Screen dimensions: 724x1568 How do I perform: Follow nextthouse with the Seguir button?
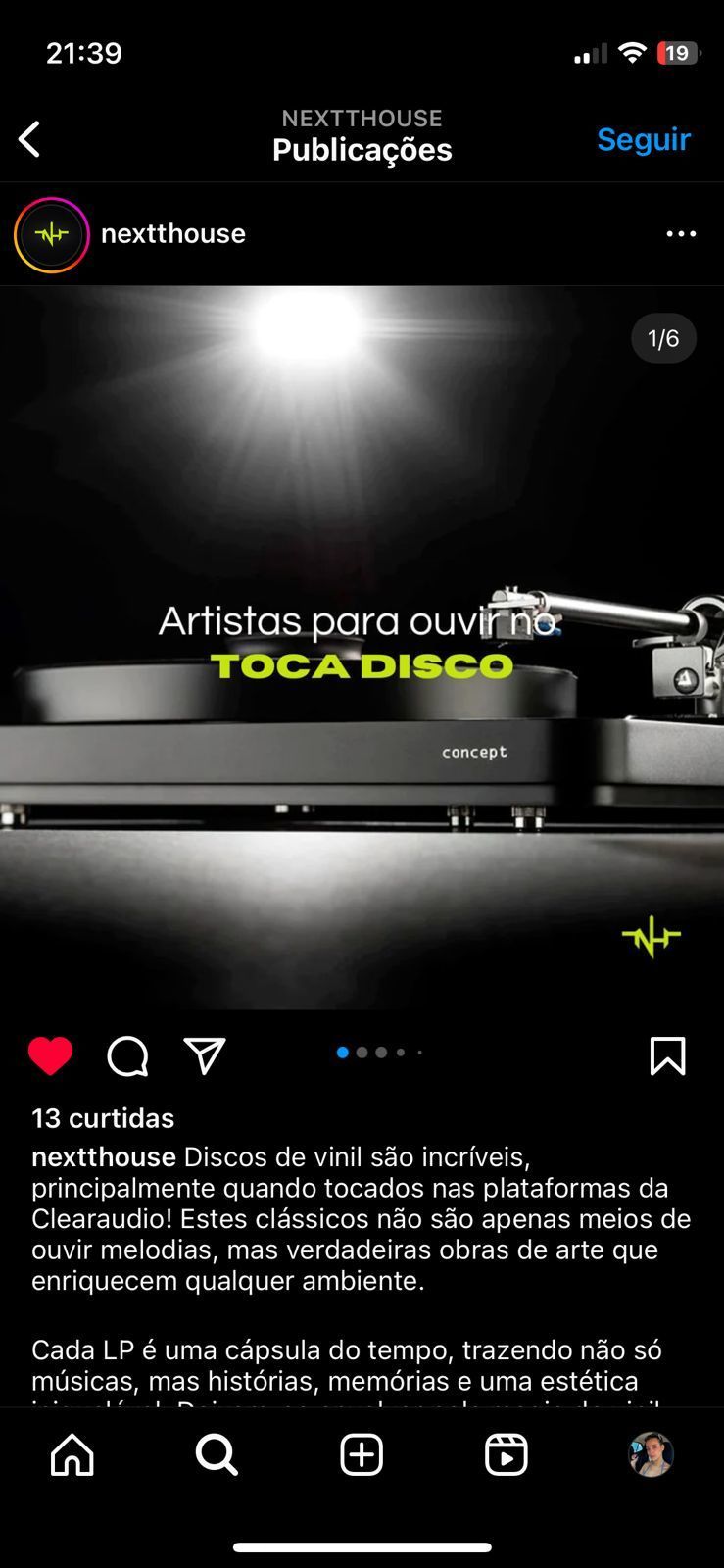644,139
